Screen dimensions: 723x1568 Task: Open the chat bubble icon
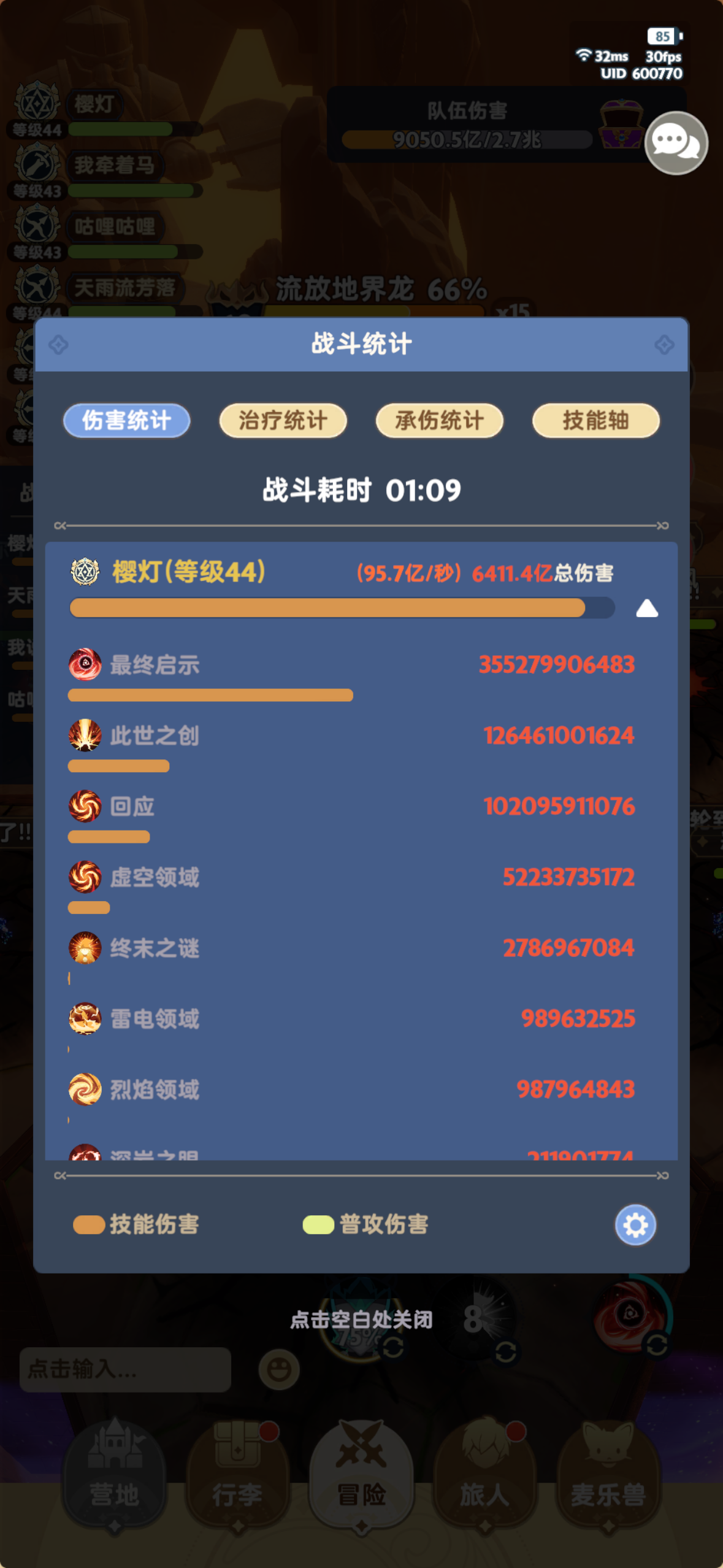click(676, 143)
